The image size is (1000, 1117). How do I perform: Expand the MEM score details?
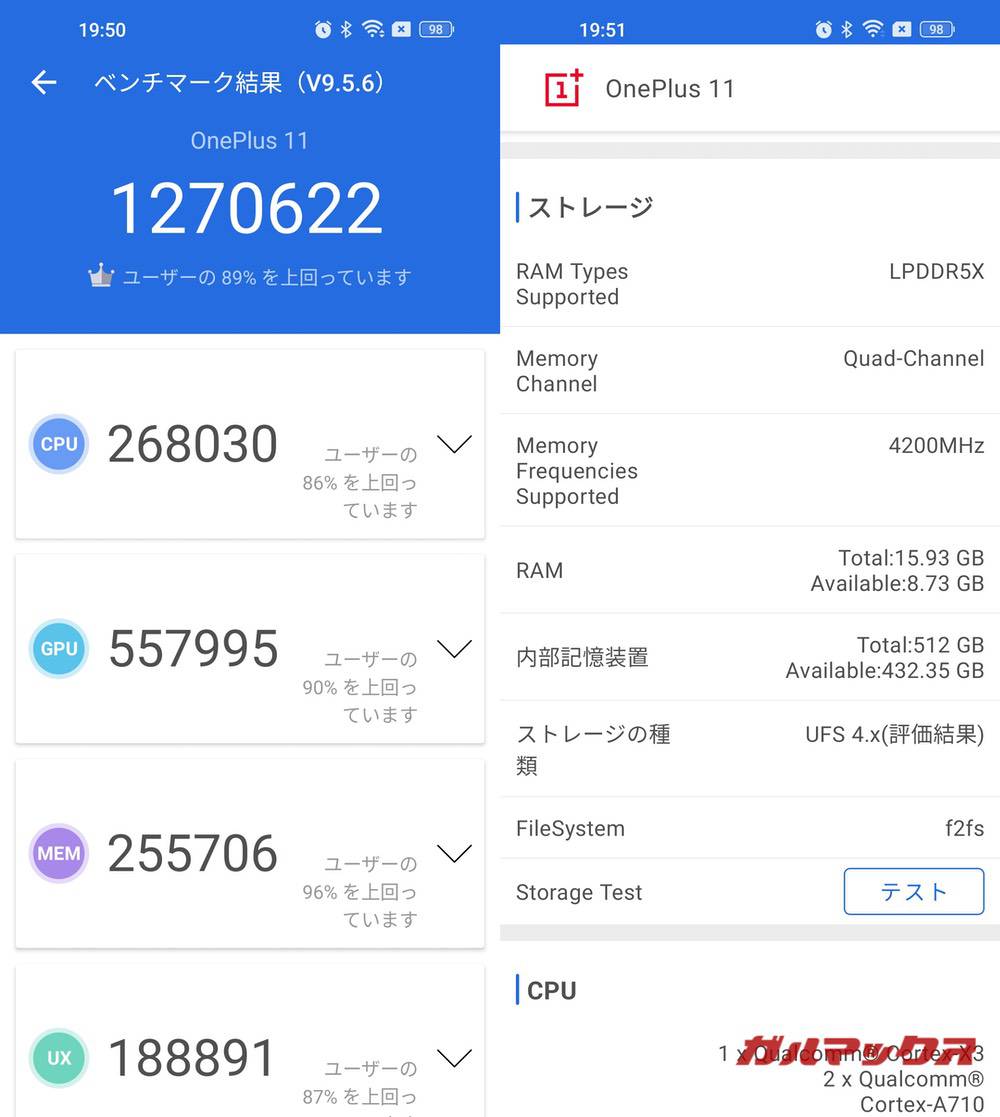455,853
